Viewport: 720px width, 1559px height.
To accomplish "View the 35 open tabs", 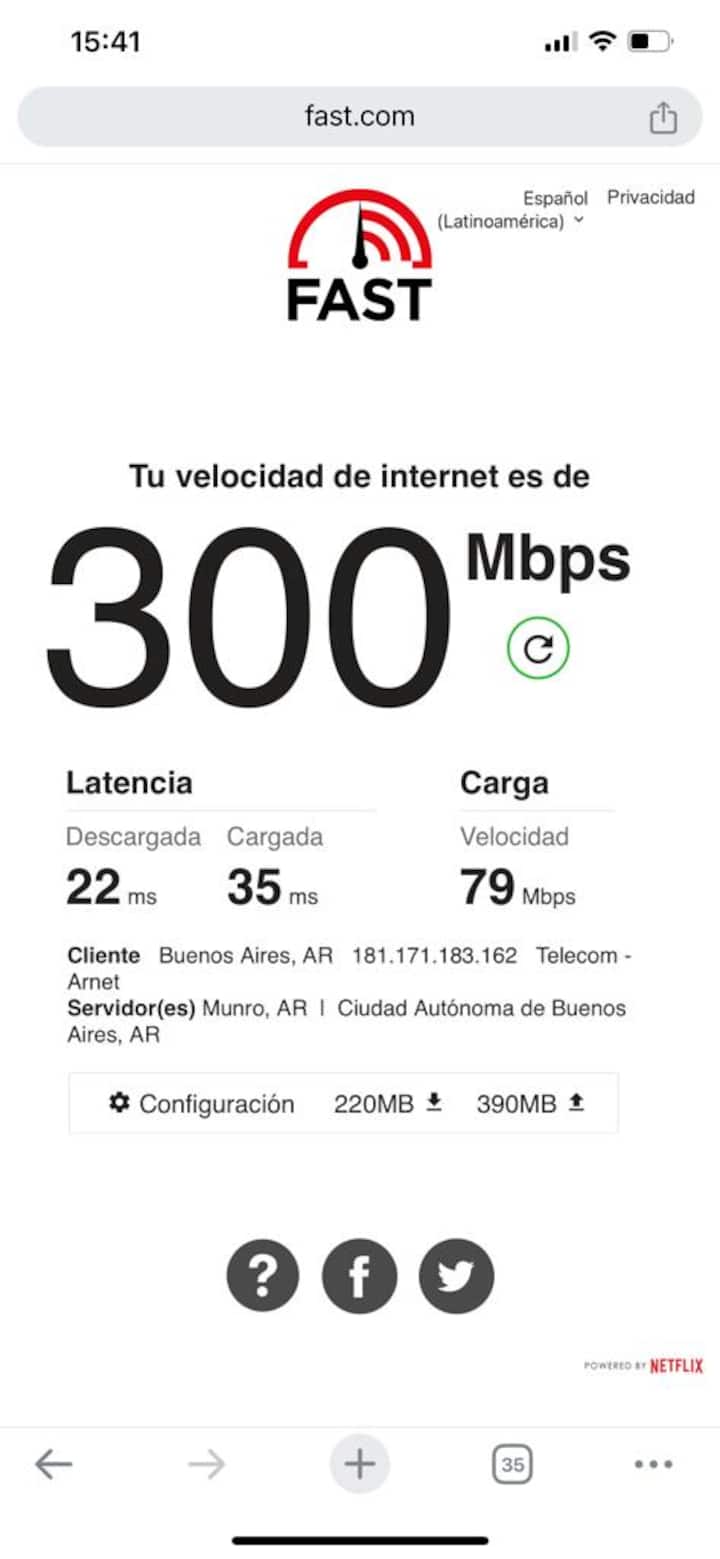I will [x=512, y=1464].
